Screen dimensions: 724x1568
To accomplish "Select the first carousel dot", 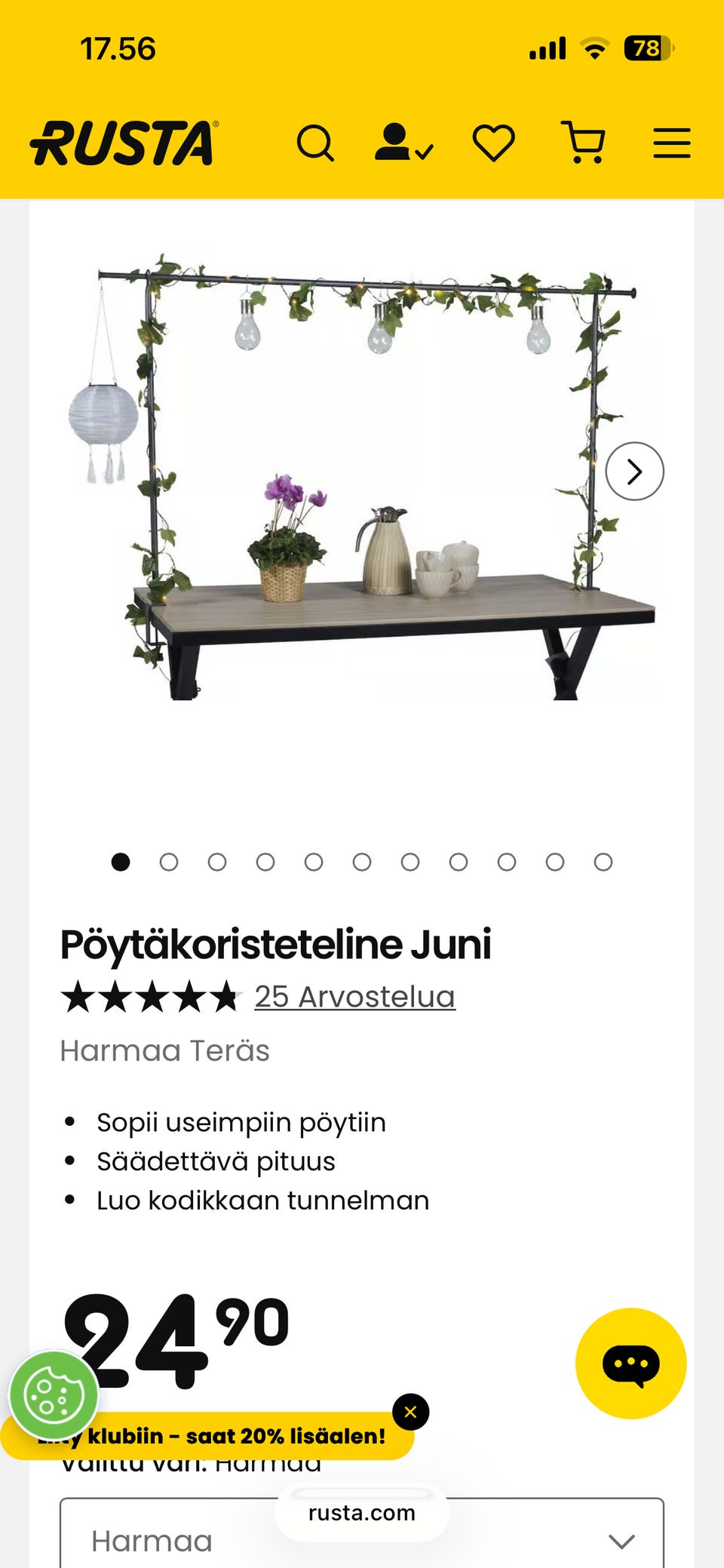I will click(x=120, y=861).
